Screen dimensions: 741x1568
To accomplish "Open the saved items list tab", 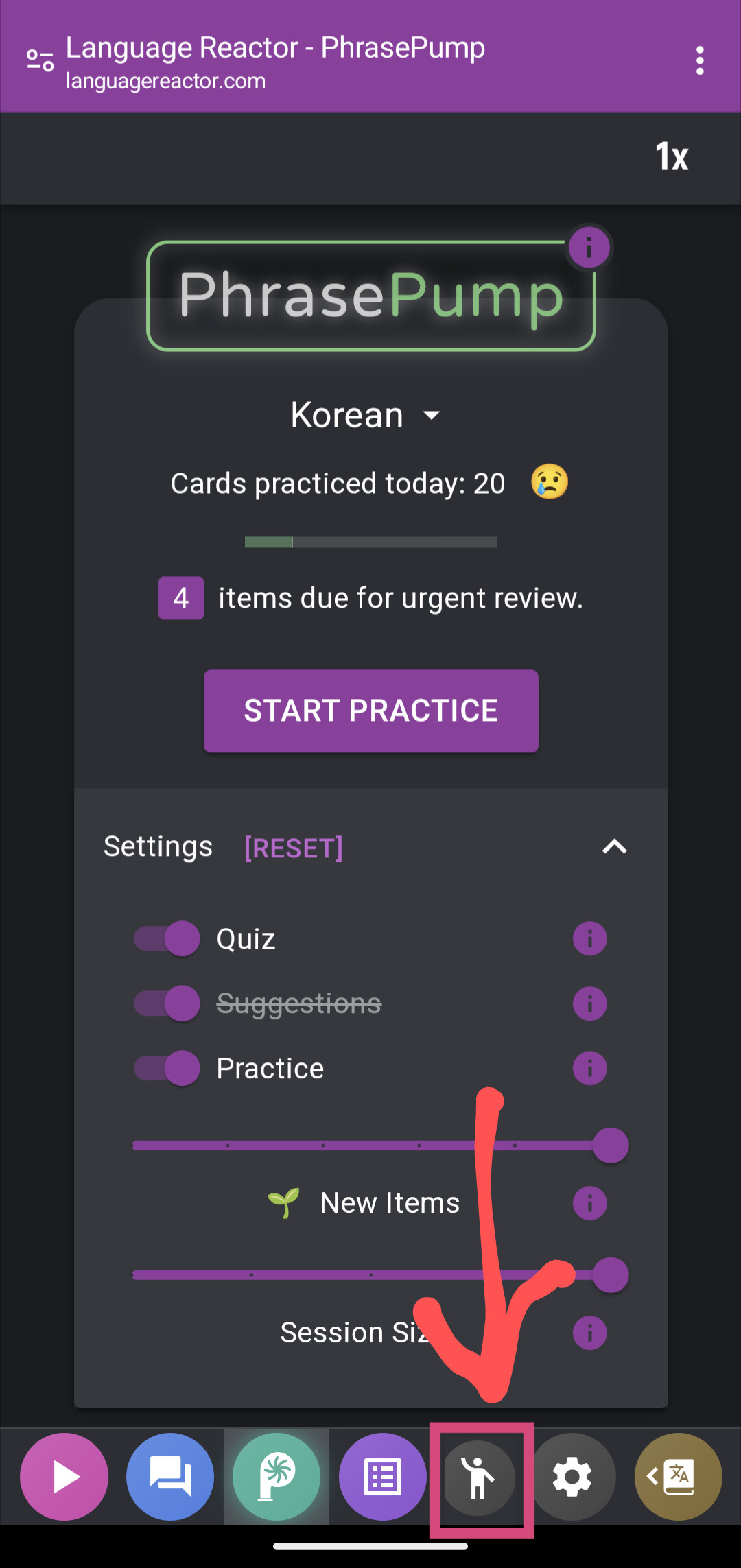I will click(x=383, y=1477).
